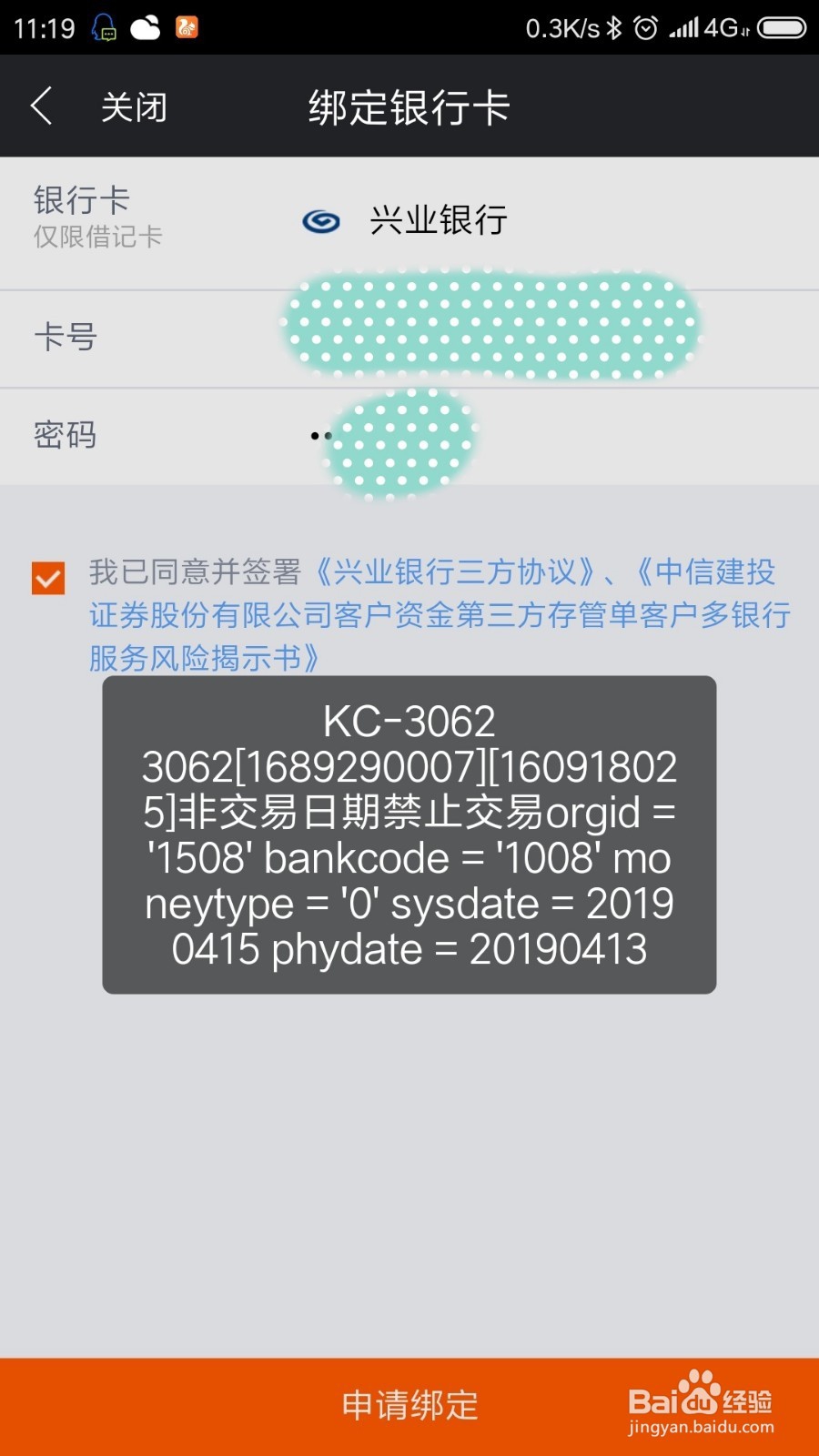Tap the cloud sync icon in status bar
819x1456 pixels.
(x=146, y=27)
